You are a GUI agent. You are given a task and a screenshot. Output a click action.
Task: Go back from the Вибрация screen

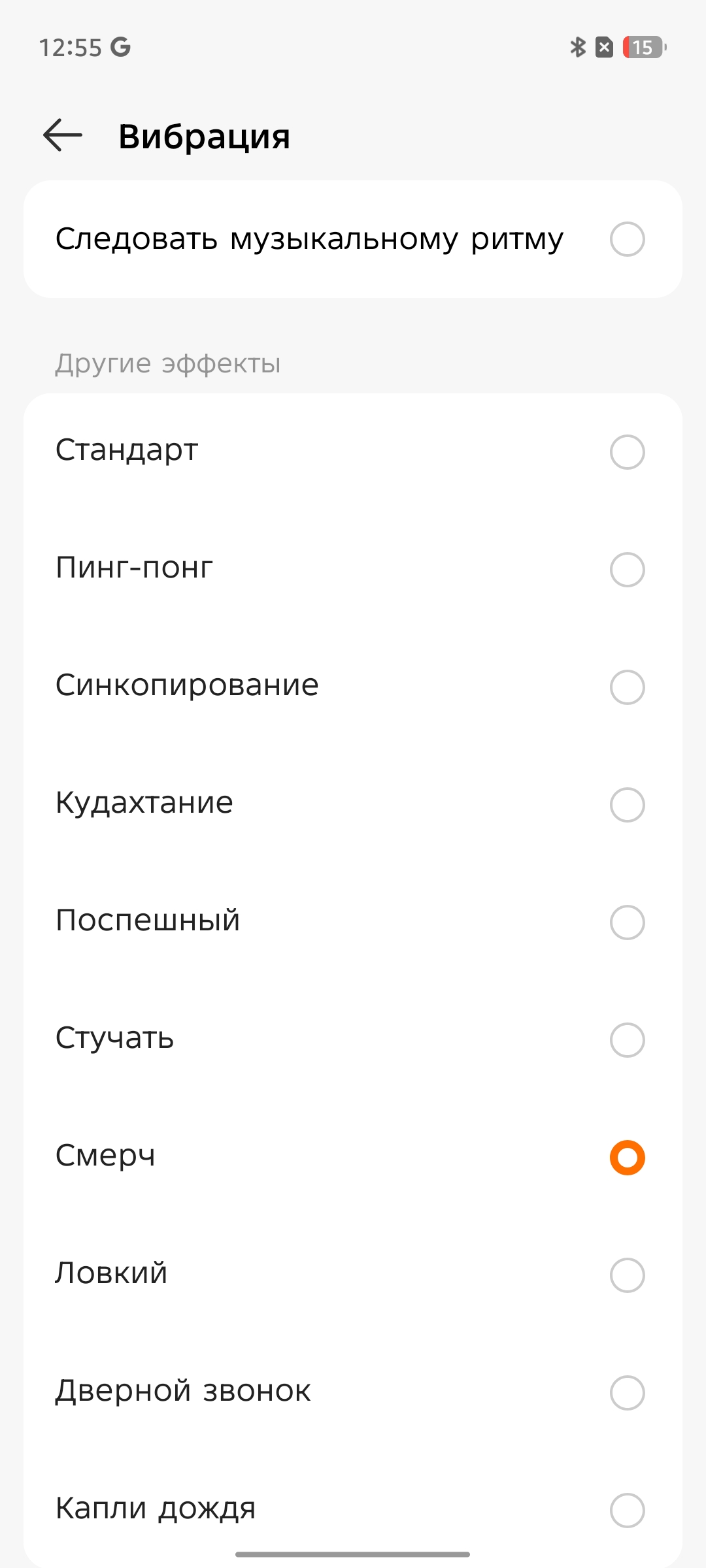click(63, 135)
